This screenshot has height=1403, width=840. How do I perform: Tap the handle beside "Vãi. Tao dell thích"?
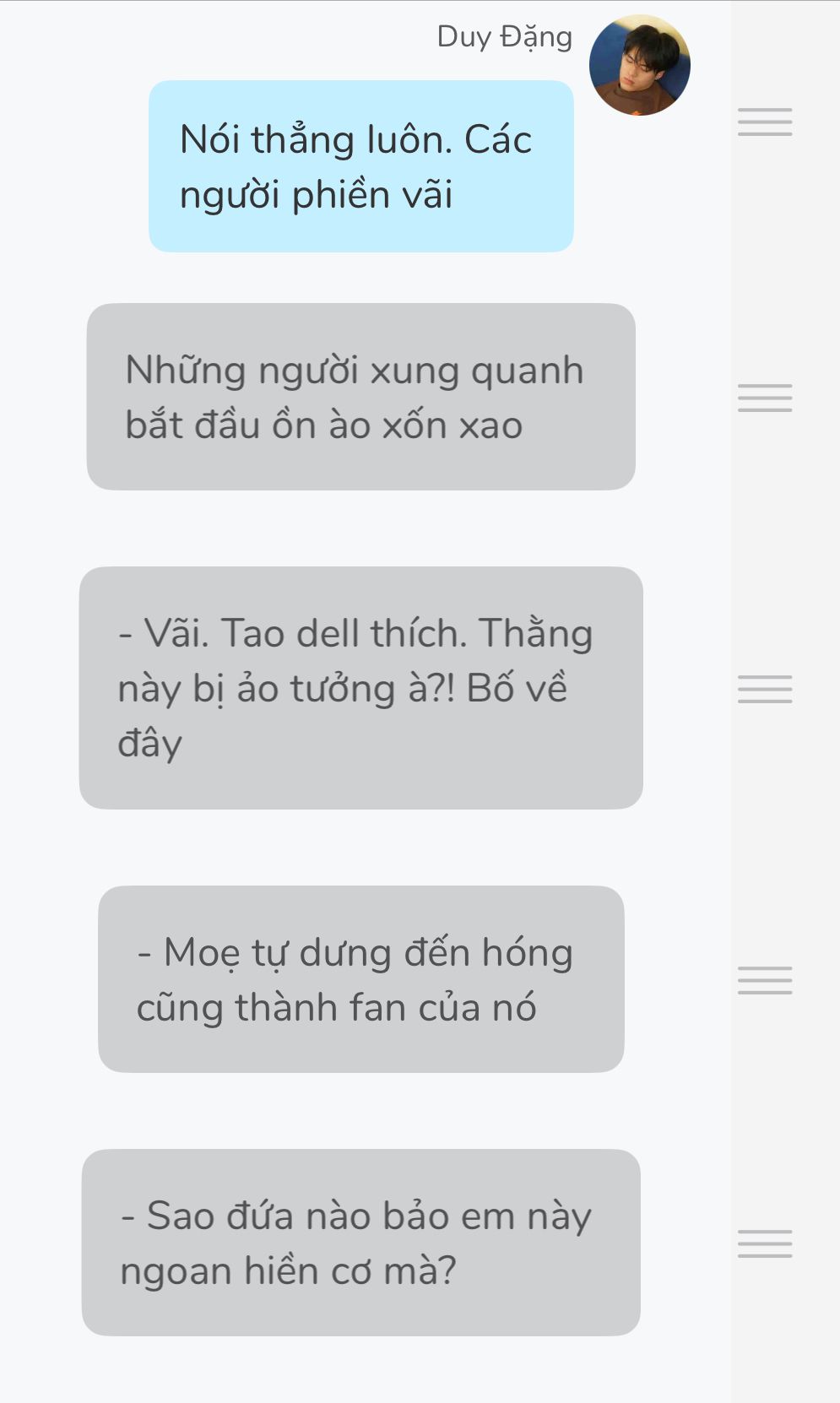(765, 689)
